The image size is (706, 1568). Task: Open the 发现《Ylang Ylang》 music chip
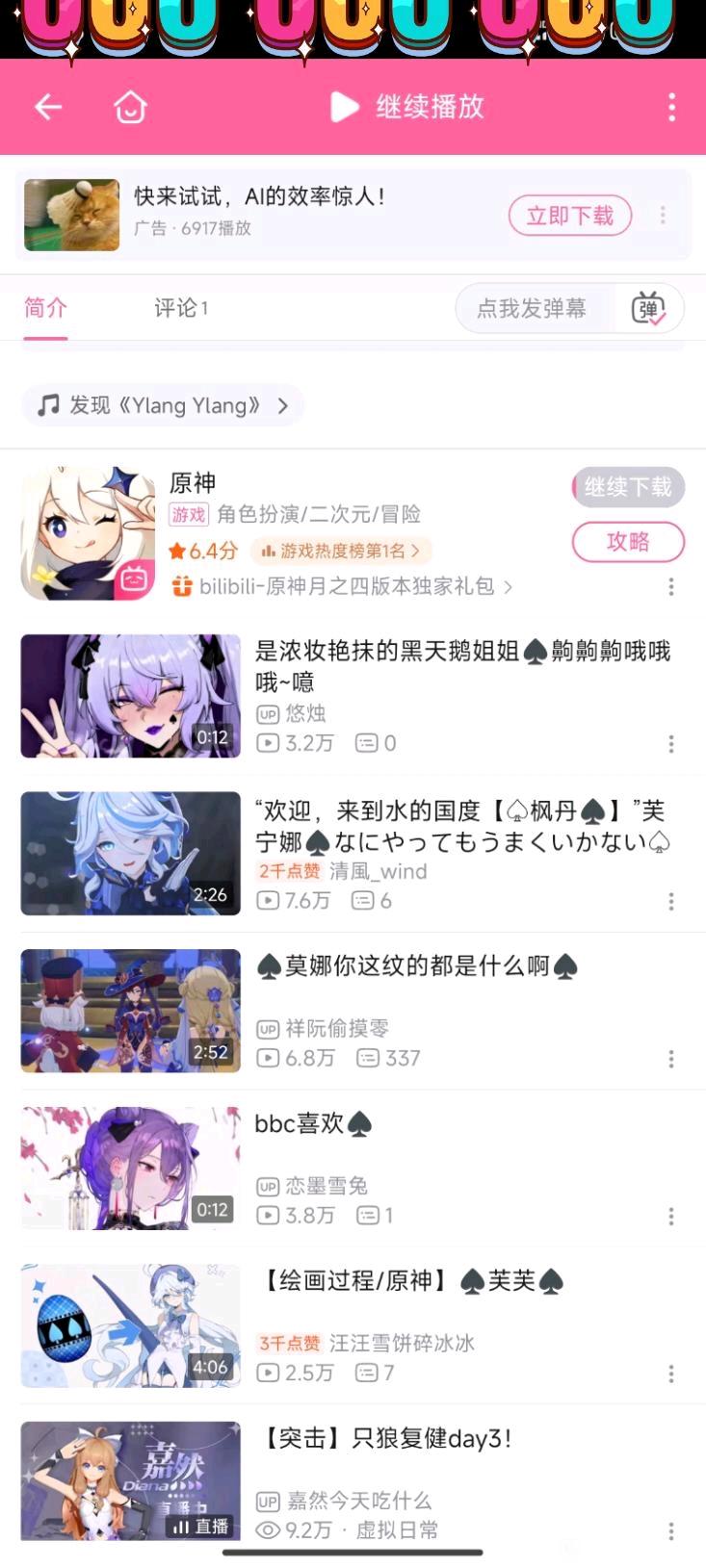tap(163, 405)
